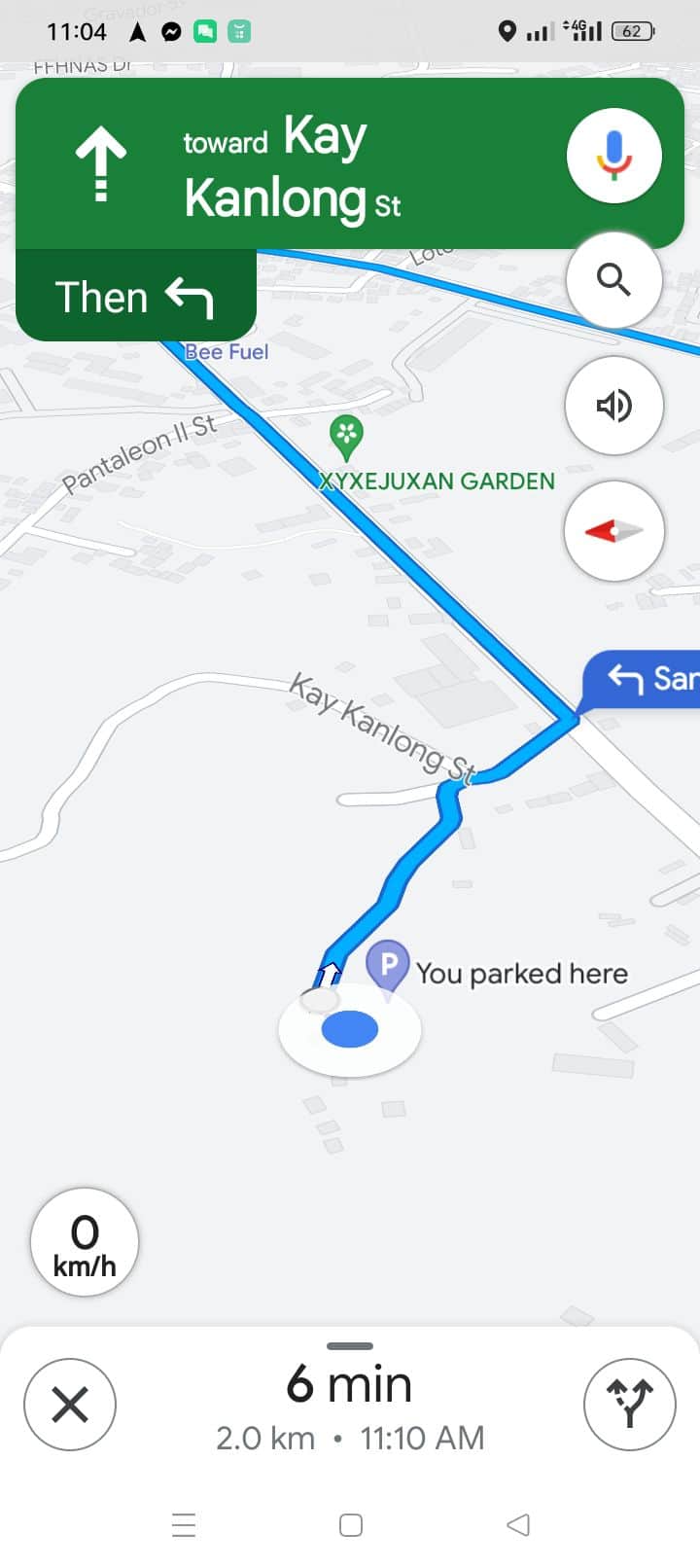Open XYXEJUXAN GARDEN place marker
Screen dimensions: 700x1568
[x=347, y=435]
